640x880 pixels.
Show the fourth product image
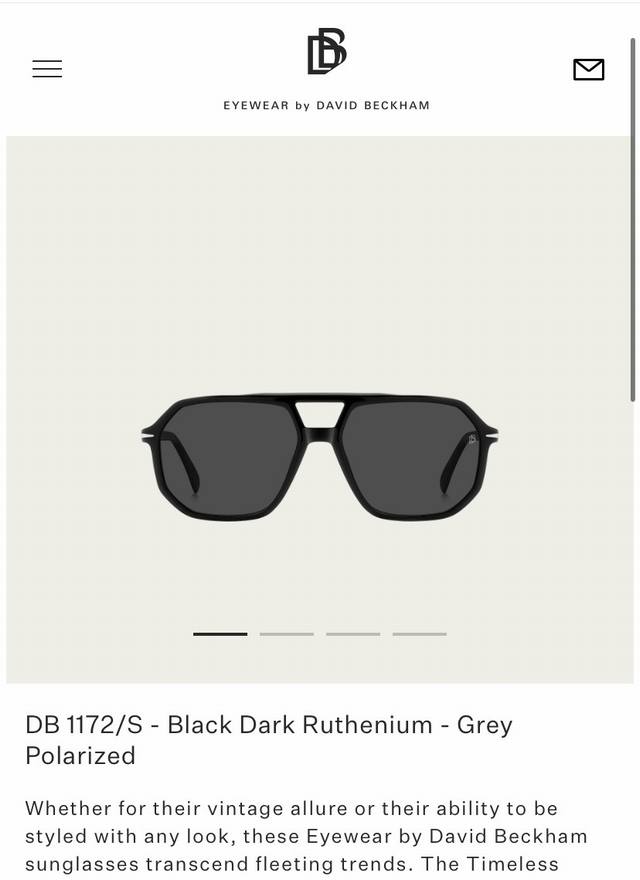pyautogui.click(x=419, y=634)
